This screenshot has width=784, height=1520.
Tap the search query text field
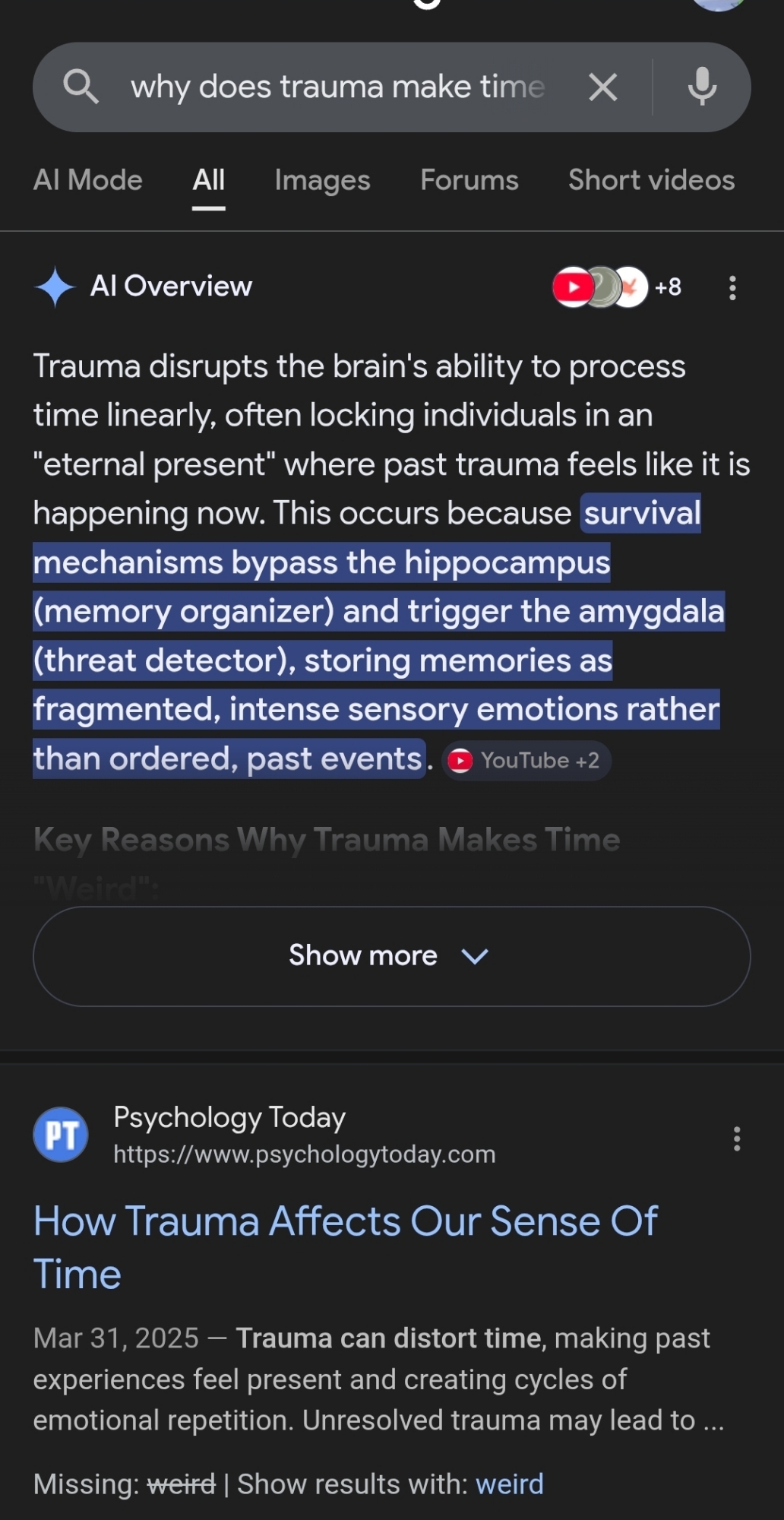(337, 87)
